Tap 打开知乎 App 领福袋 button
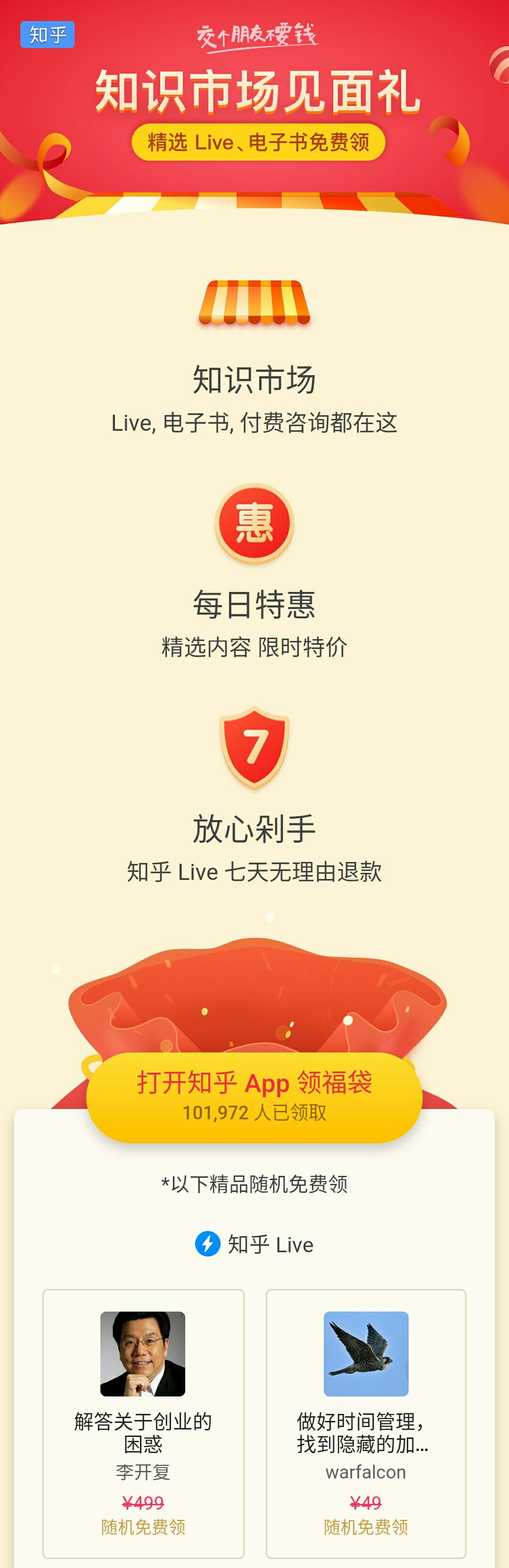509x1568 pixels. click(254, 1097)
